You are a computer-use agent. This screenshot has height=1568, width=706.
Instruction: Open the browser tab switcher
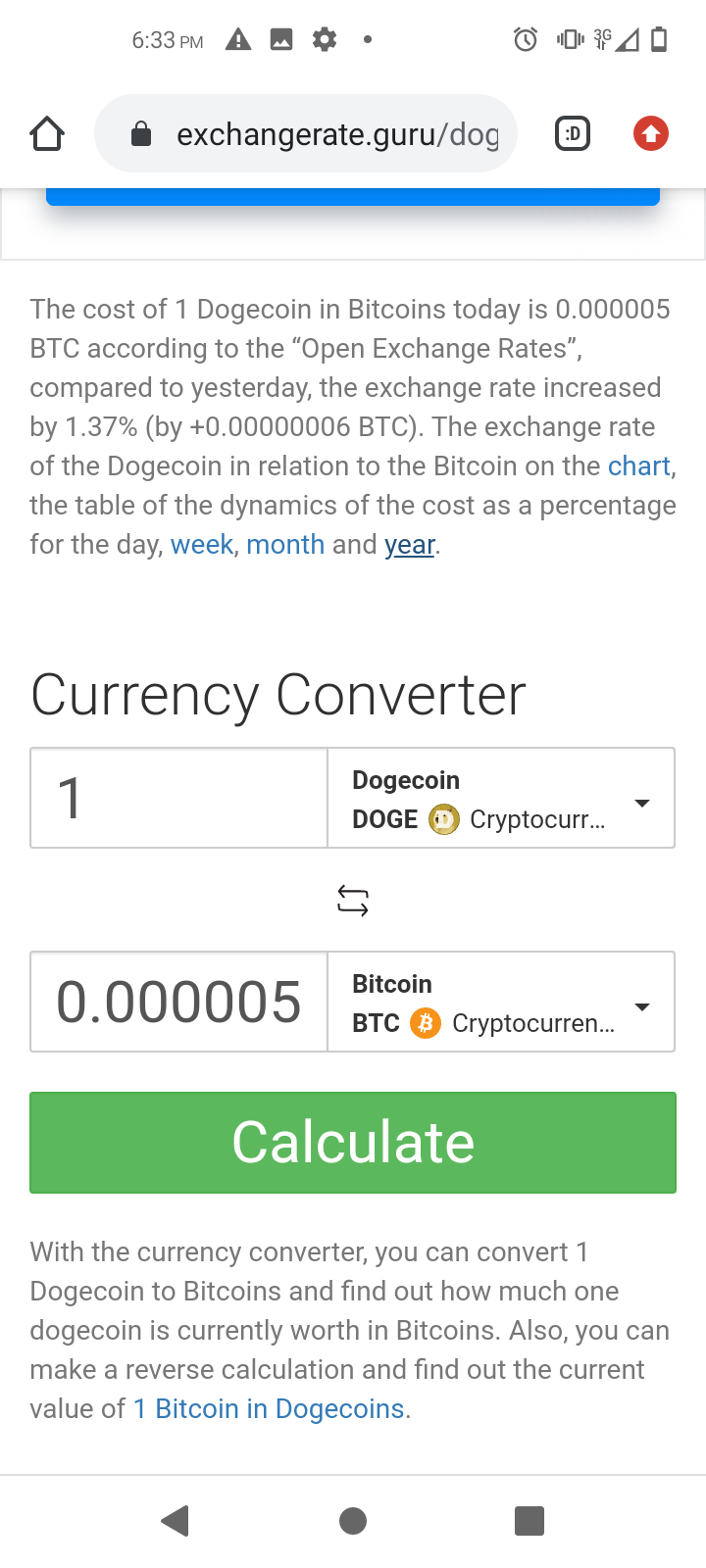573,133
